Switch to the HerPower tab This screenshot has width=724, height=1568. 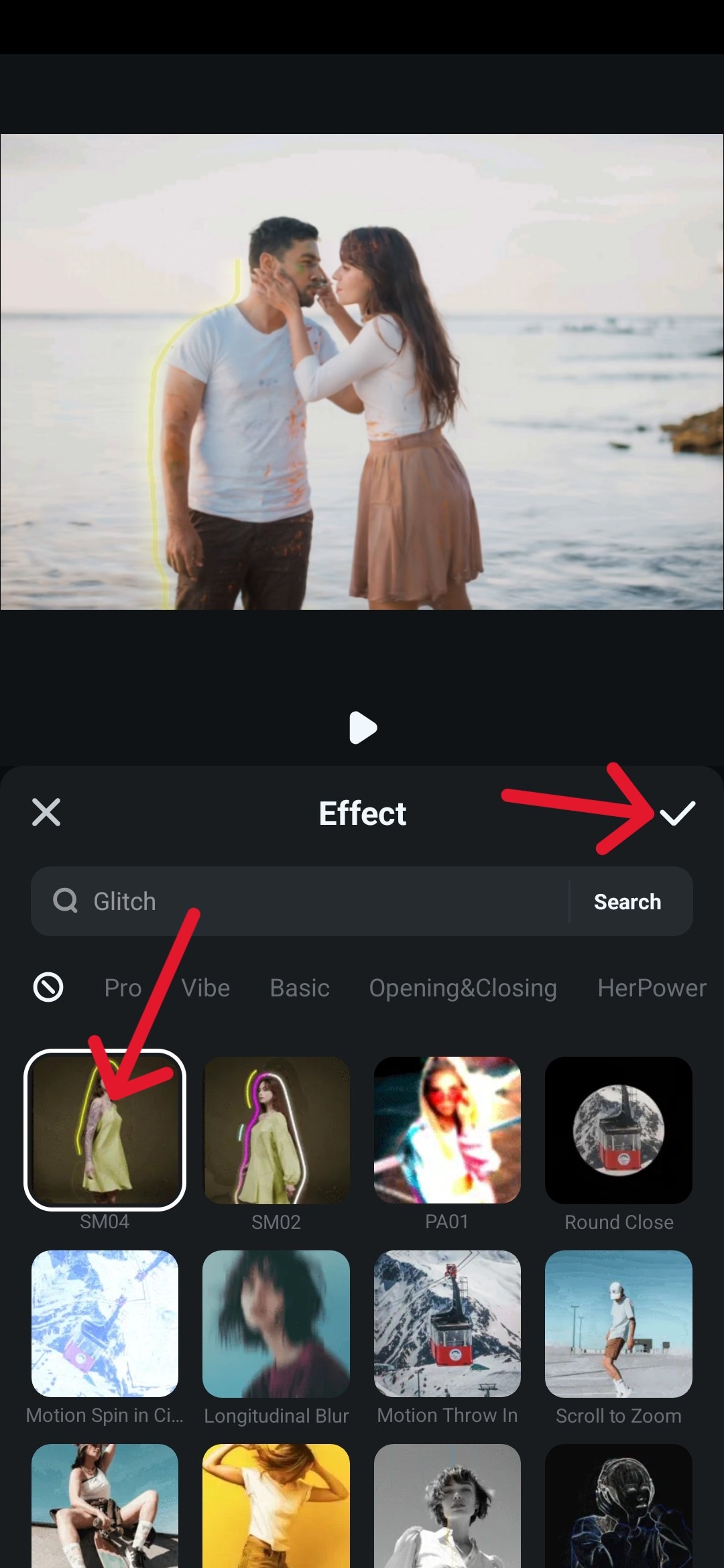(x=652, y=988)
